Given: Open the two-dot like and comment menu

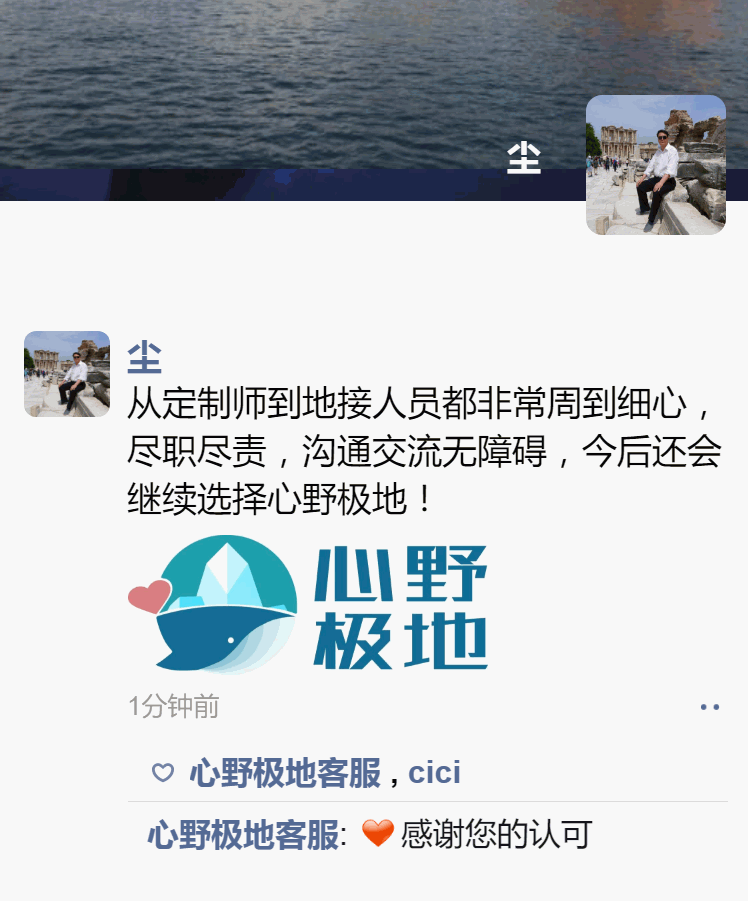Looking at the screenshot, I should click(x=709, y=707).
